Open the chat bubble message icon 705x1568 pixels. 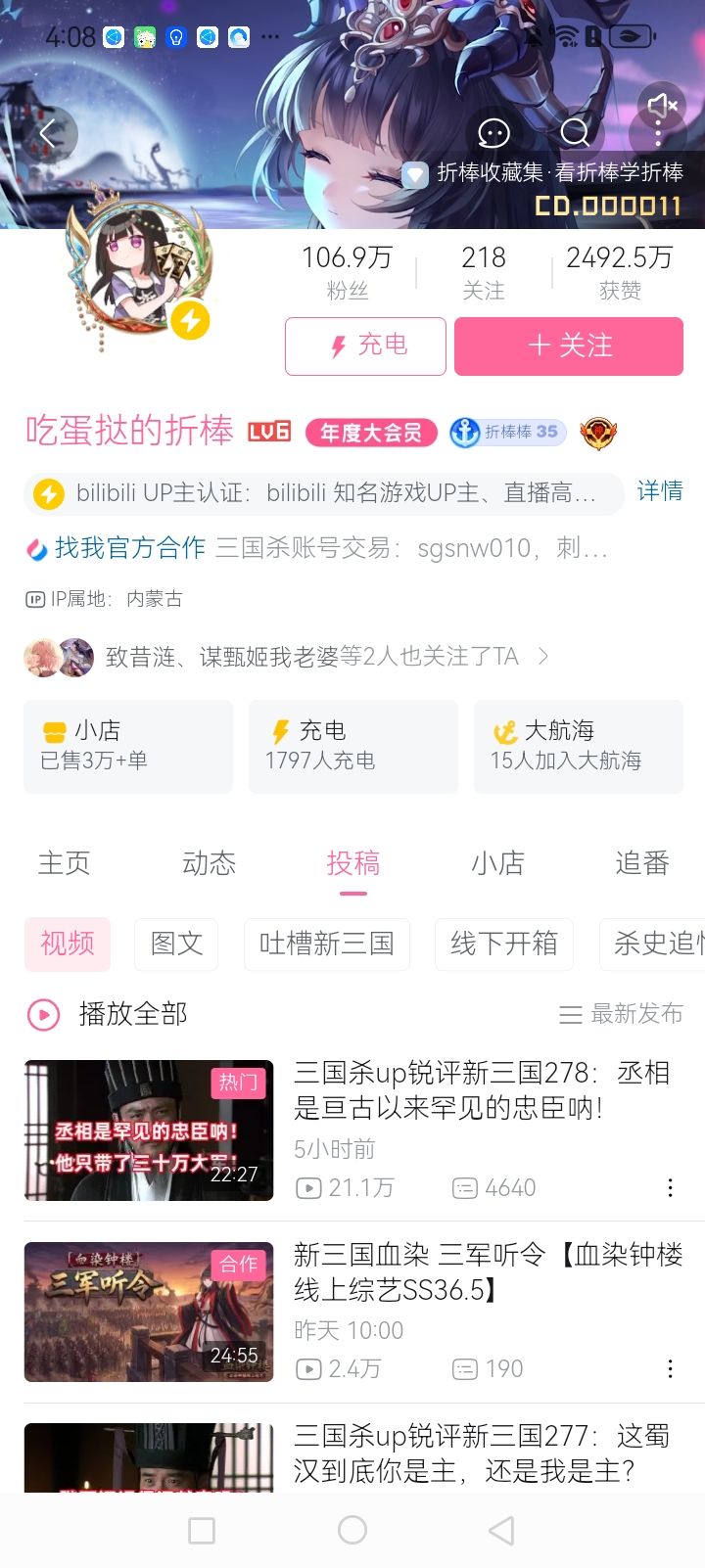coord(493,134)
